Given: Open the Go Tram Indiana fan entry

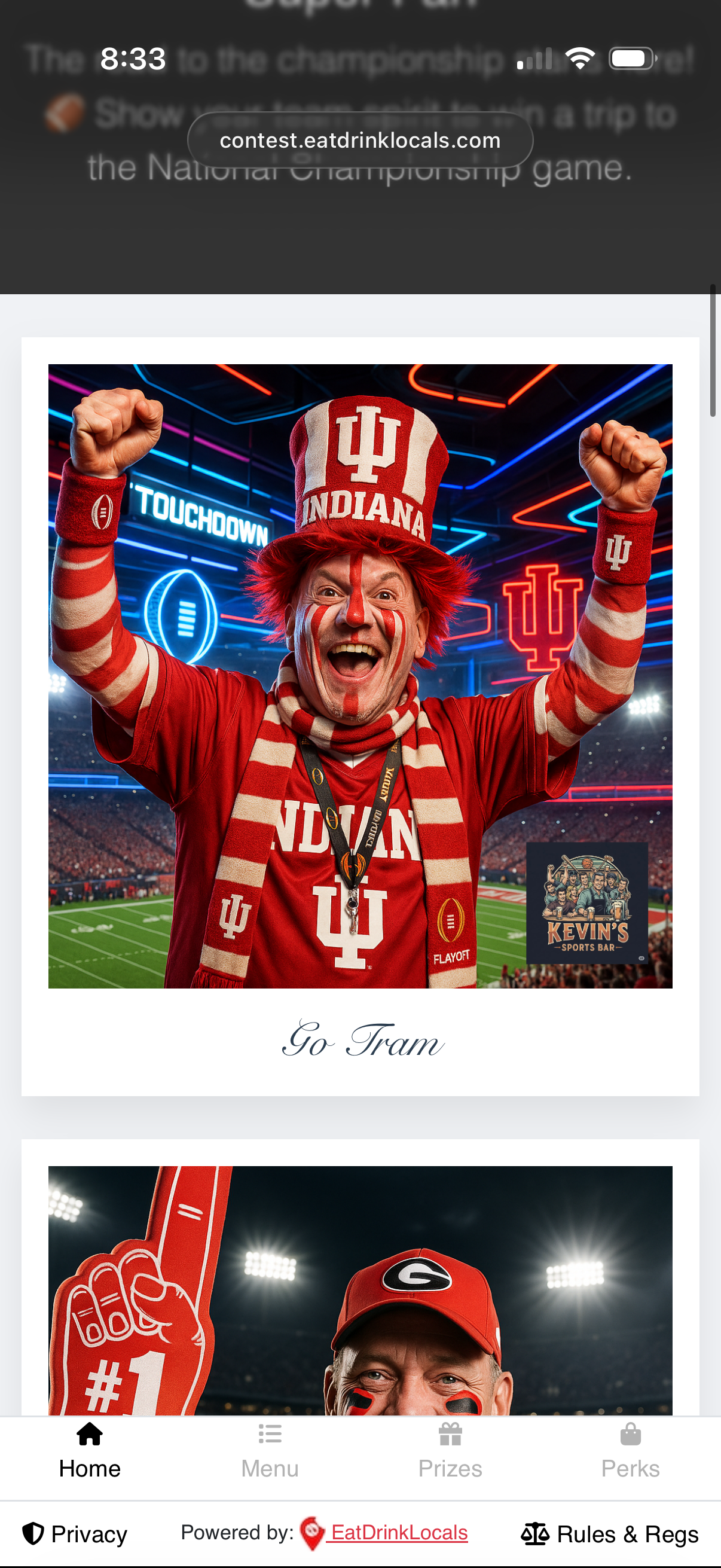Looking at the screenshot, I should click(x=360, y=676).
